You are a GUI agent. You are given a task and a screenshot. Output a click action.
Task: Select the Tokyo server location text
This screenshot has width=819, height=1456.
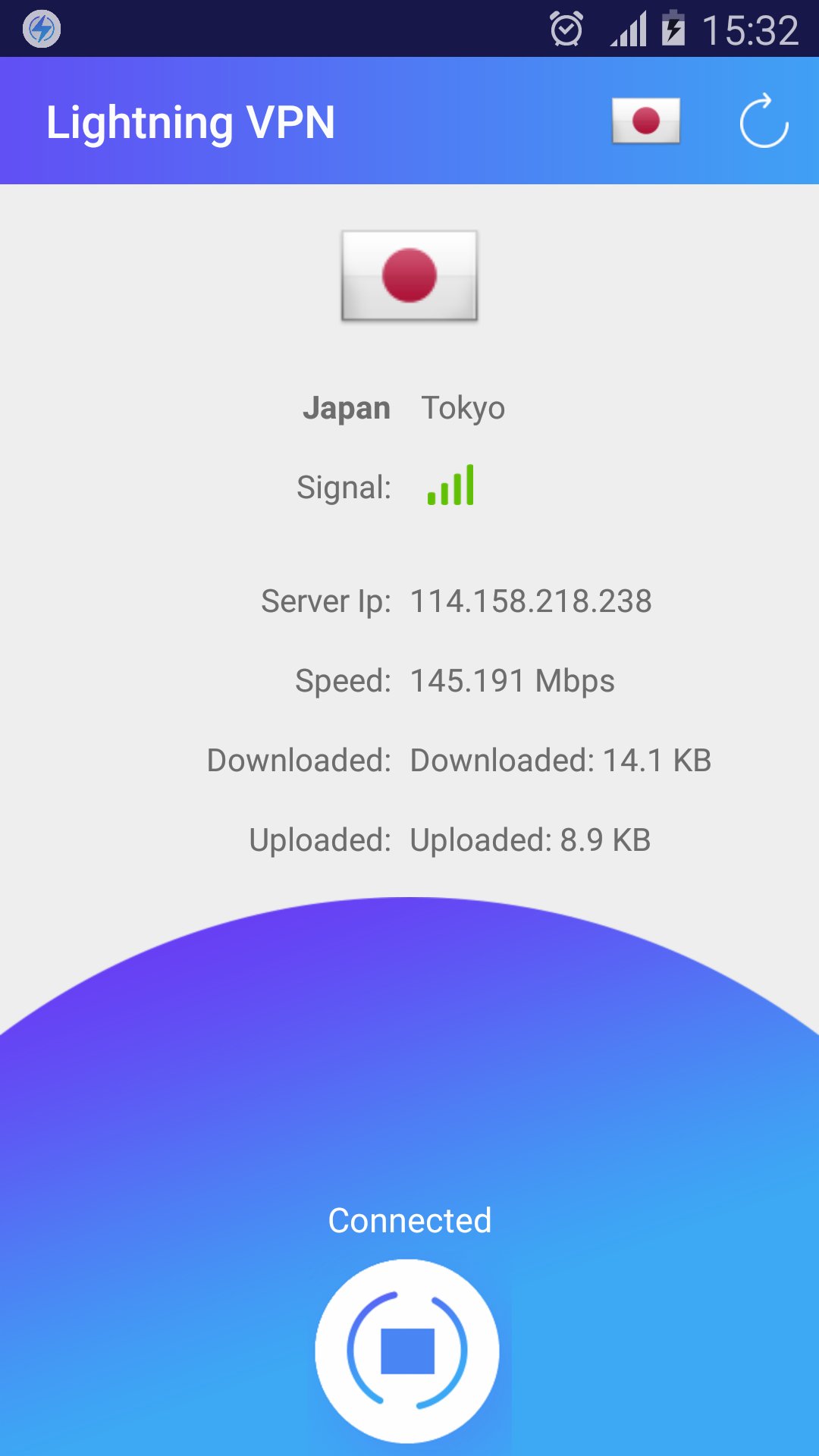point(463,407)
